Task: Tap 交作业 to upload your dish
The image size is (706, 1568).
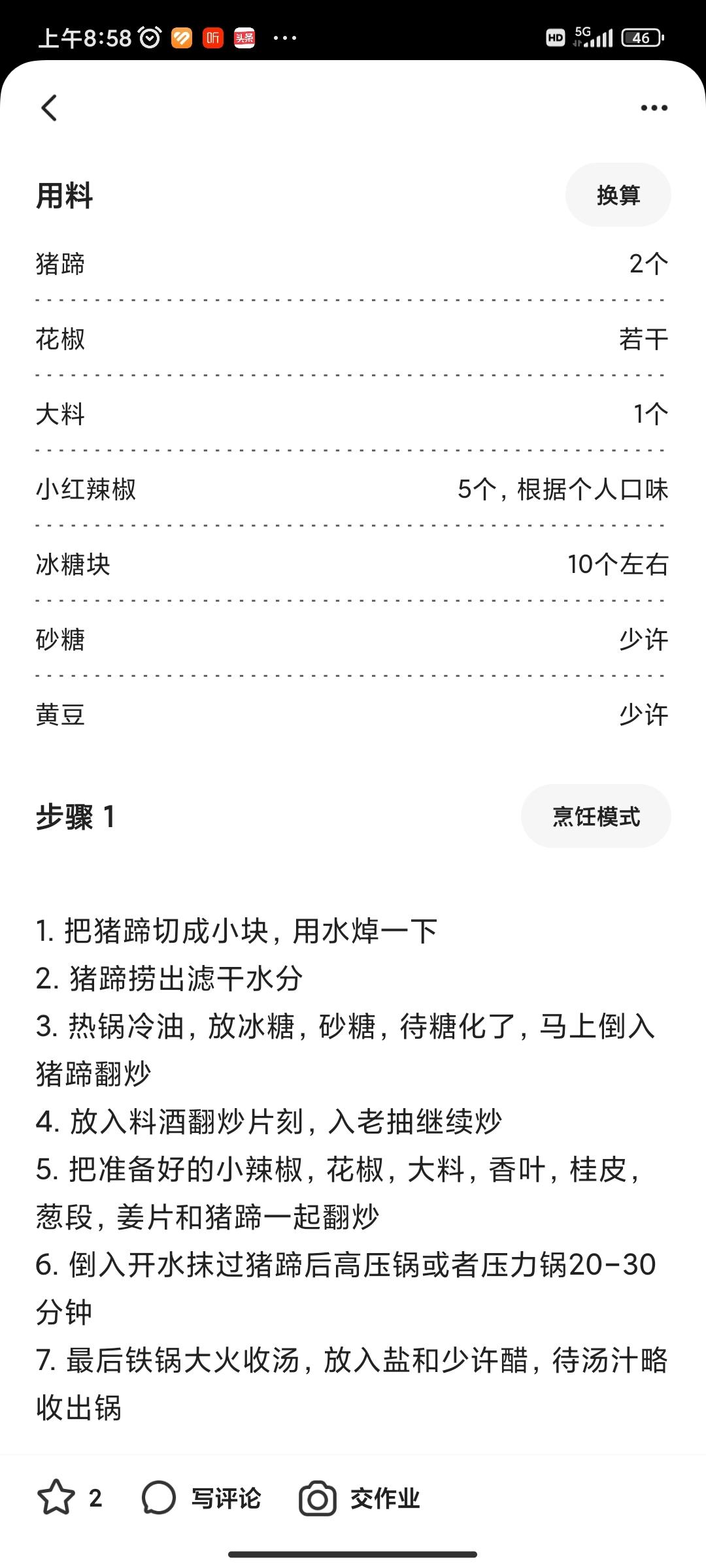Action: (x=360, y=1497)
